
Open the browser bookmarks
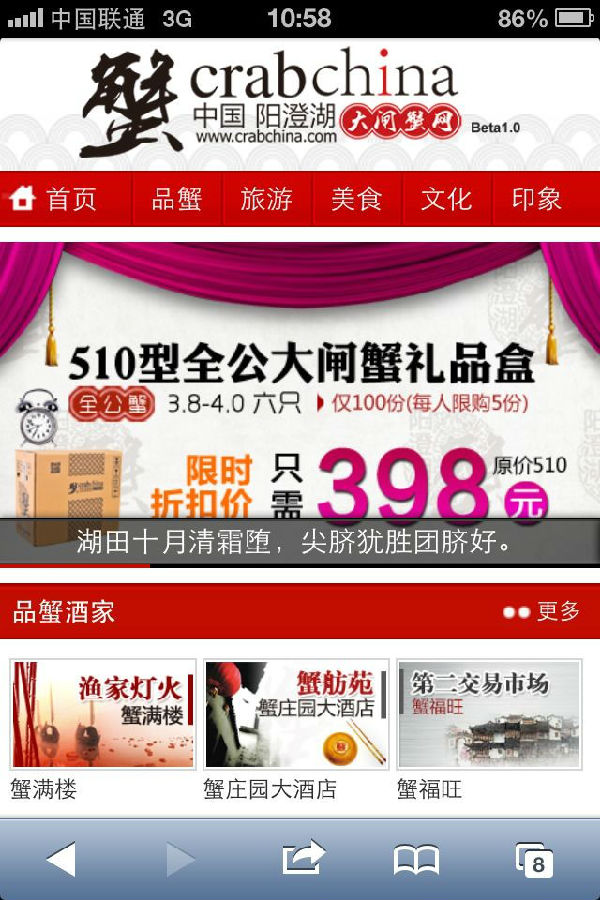click(x=416, y=859)
